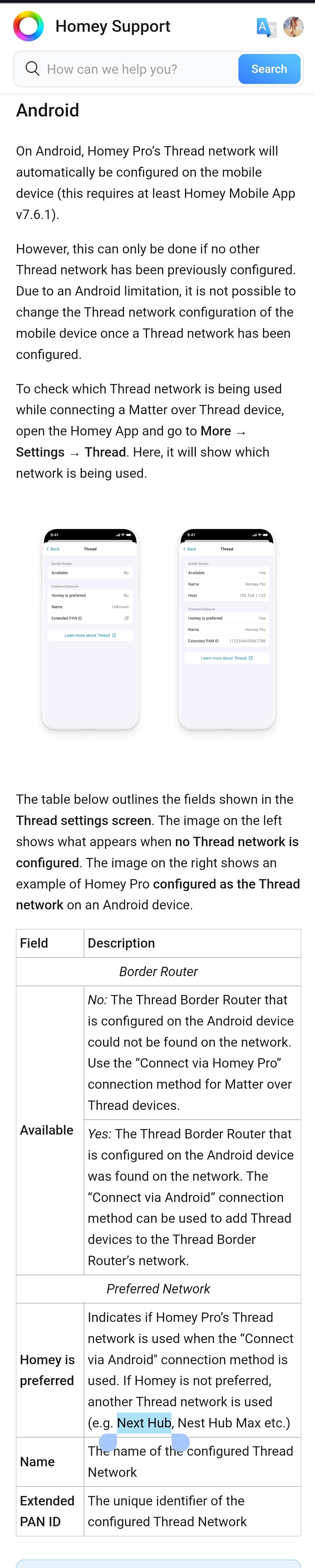This screenshot has width=315, height=1568.
Task: Enlarge the right Thread settings screenshot
Action: [x=227, y=629]
